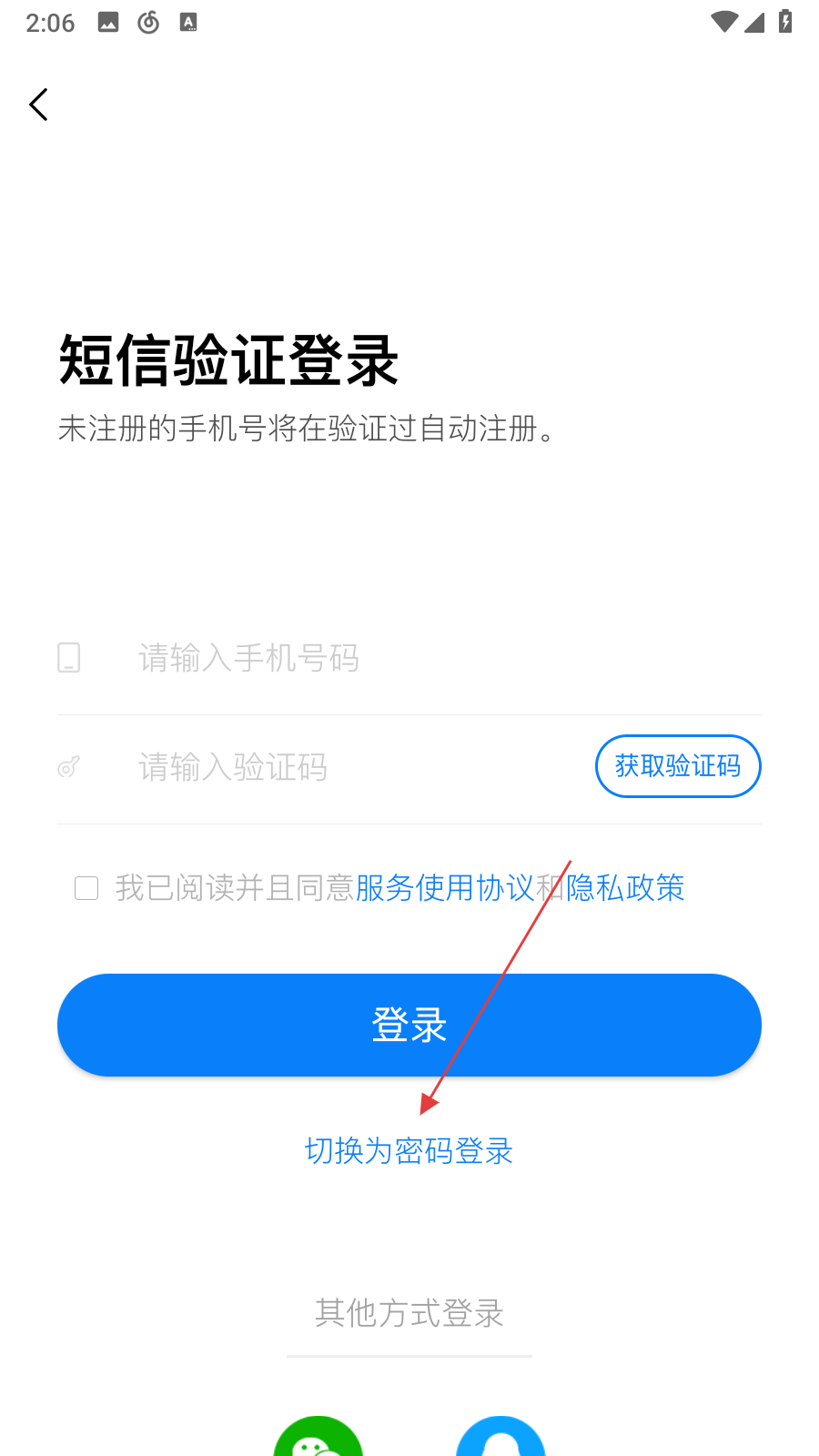Focus the phone number input field
Image resolution: width=819 pixels, height=1456 pixels.
click(x=409, y=658)
